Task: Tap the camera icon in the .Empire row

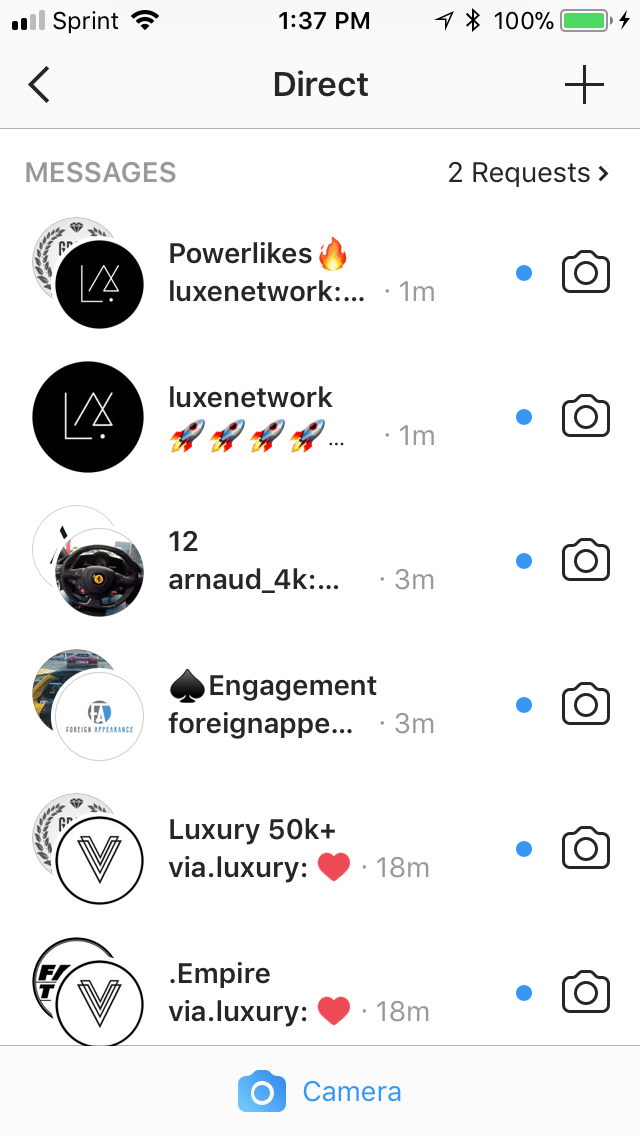Action: click(x=586, y=992)
